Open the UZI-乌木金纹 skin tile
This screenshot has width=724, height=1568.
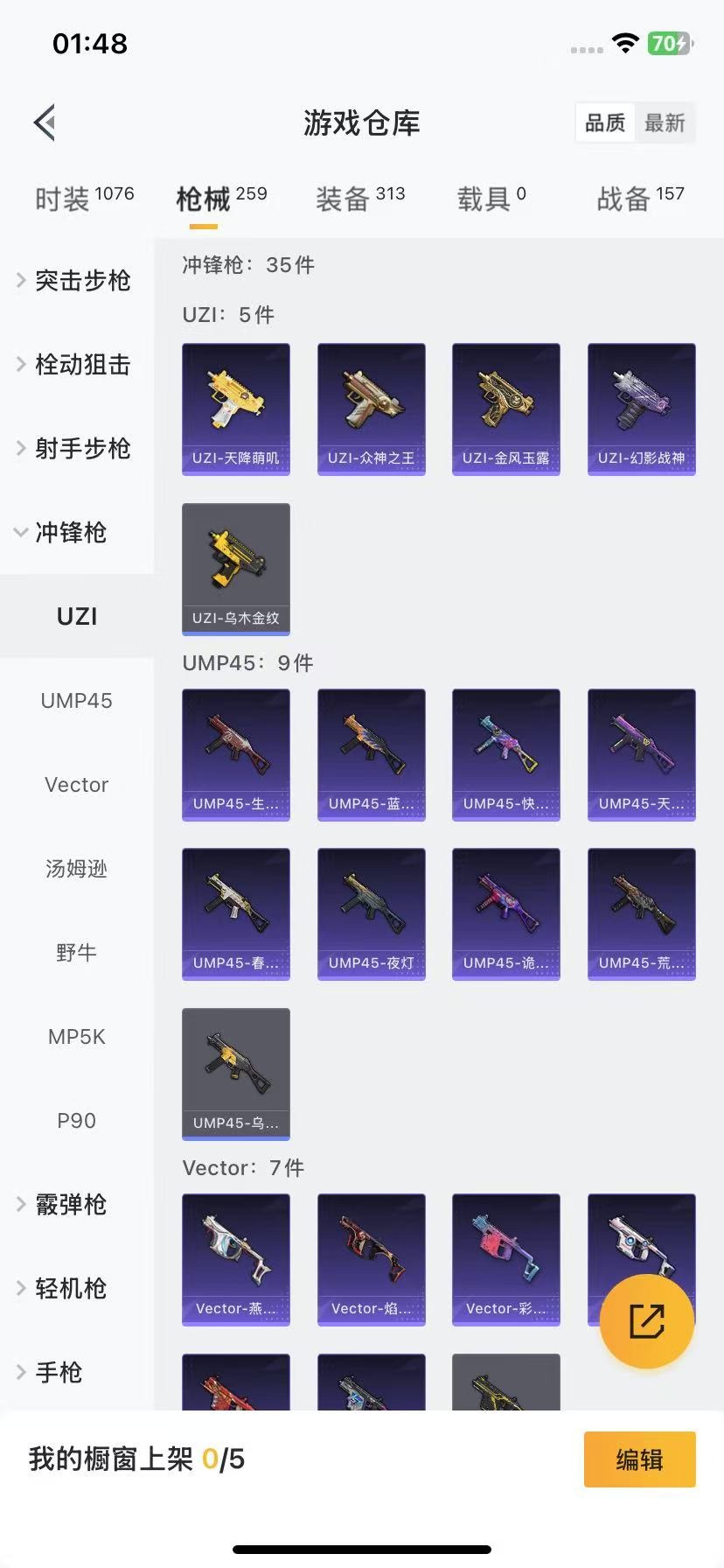pyautogui.click(x=236, y=569)
